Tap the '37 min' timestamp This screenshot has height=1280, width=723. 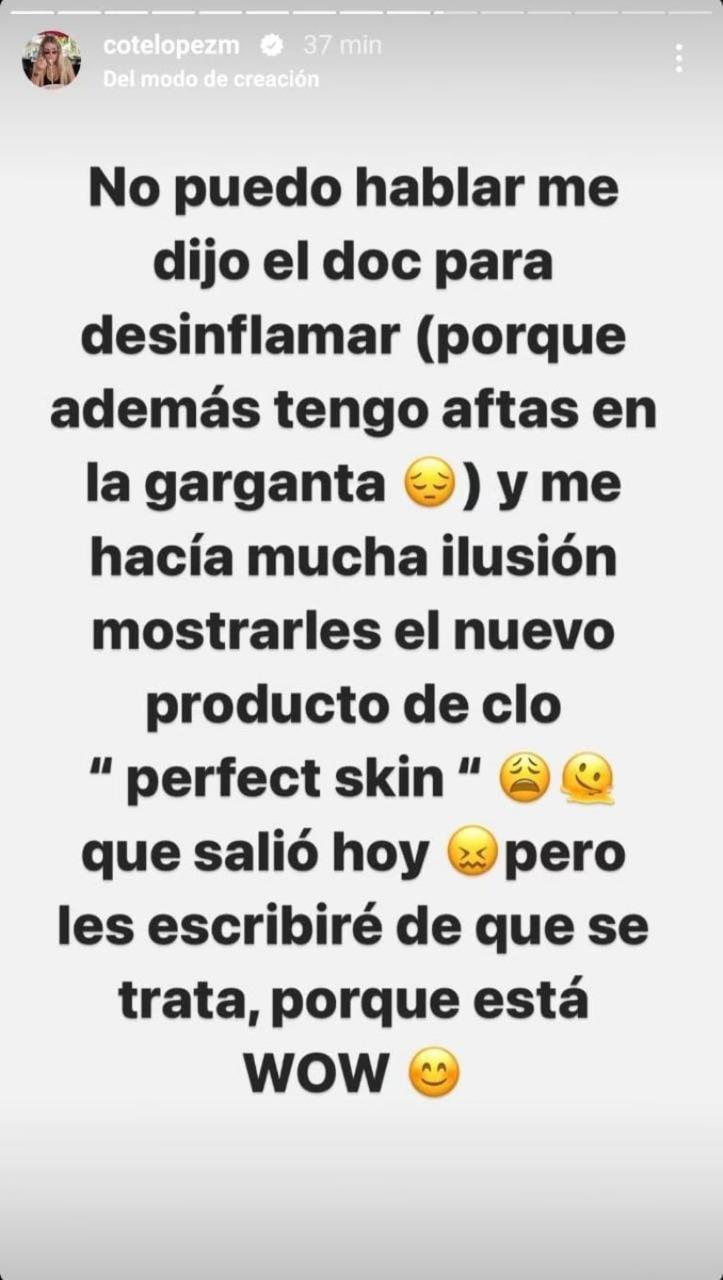(x=341, y=44)
